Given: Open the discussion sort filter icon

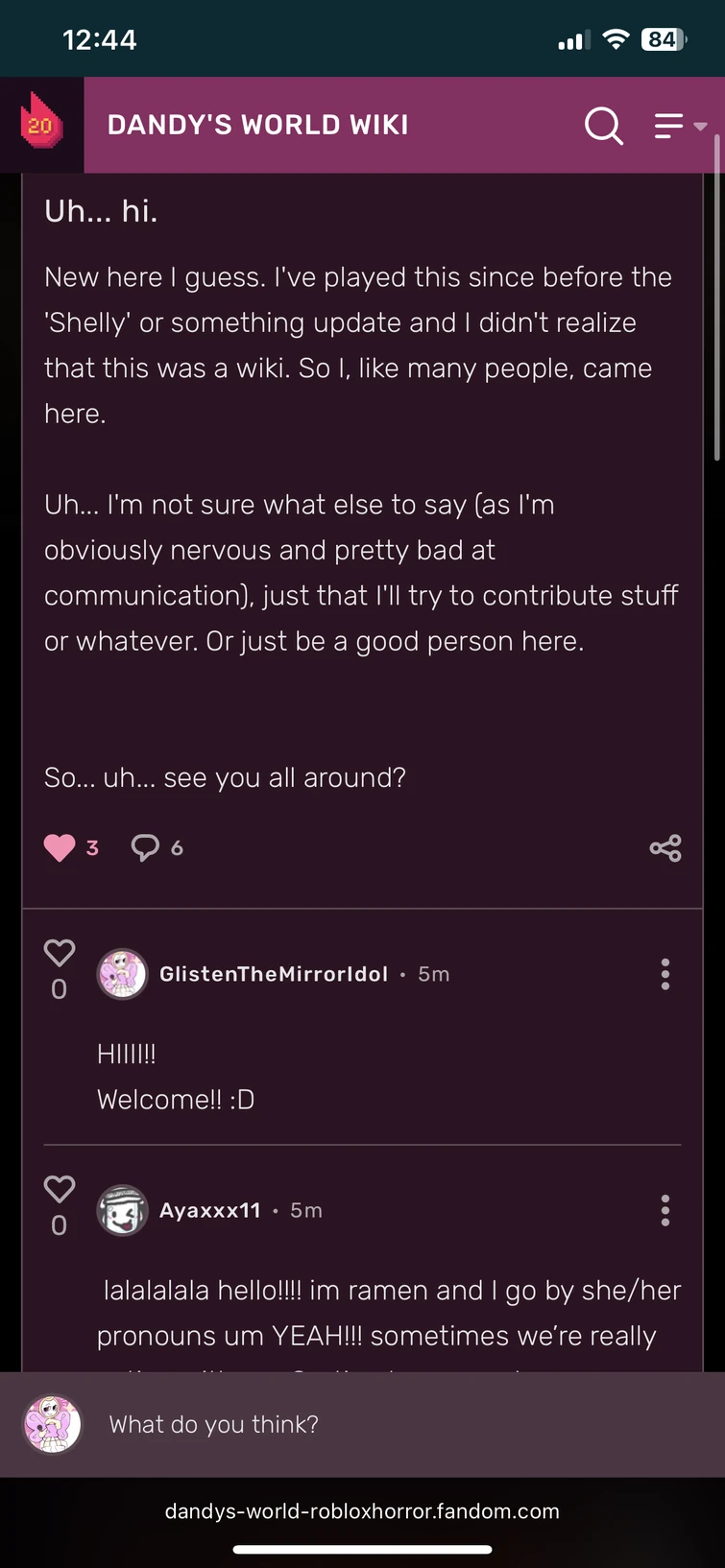Looking at the screenshot, I should pos(669,125).
